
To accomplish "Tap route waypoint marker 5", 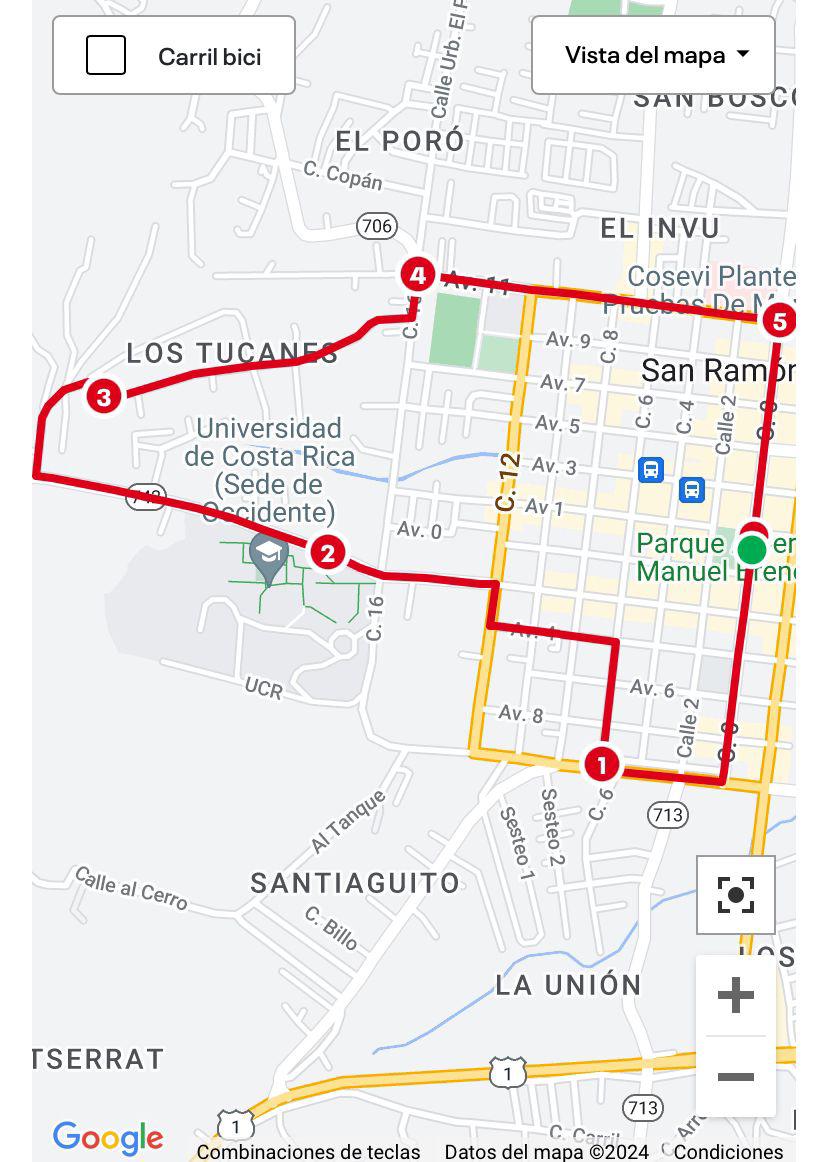I will pyautogui.click(x=779, y=321).
